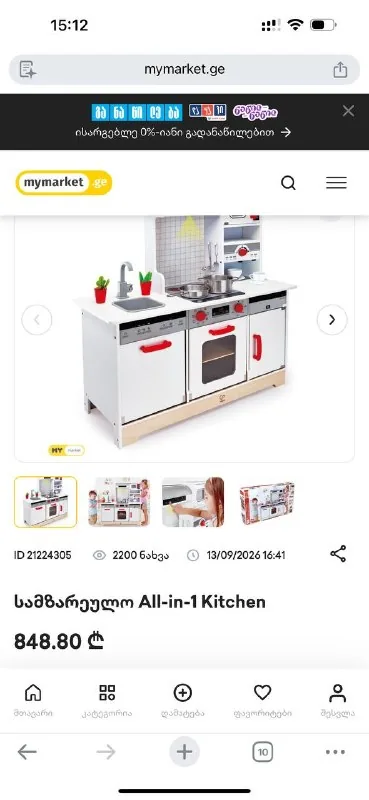Dismiss the installment promo banner
The width and height of the screenshot is (369, 800).
348,111
